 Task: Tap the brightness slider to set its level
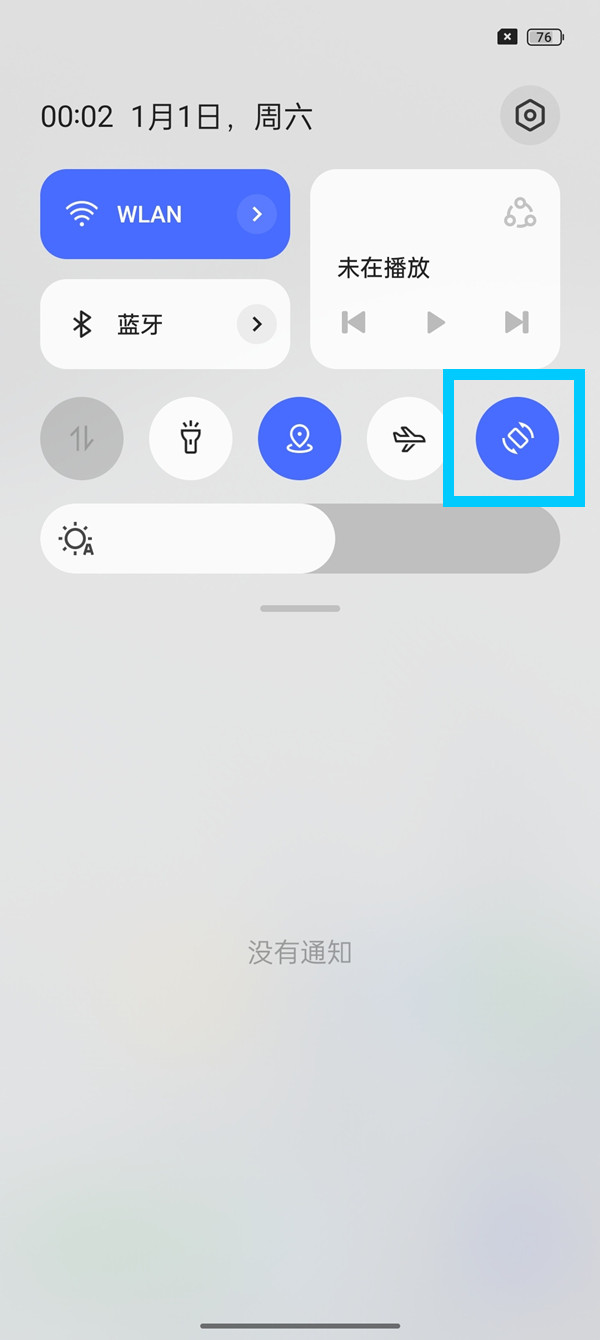(x=300, y=539)
